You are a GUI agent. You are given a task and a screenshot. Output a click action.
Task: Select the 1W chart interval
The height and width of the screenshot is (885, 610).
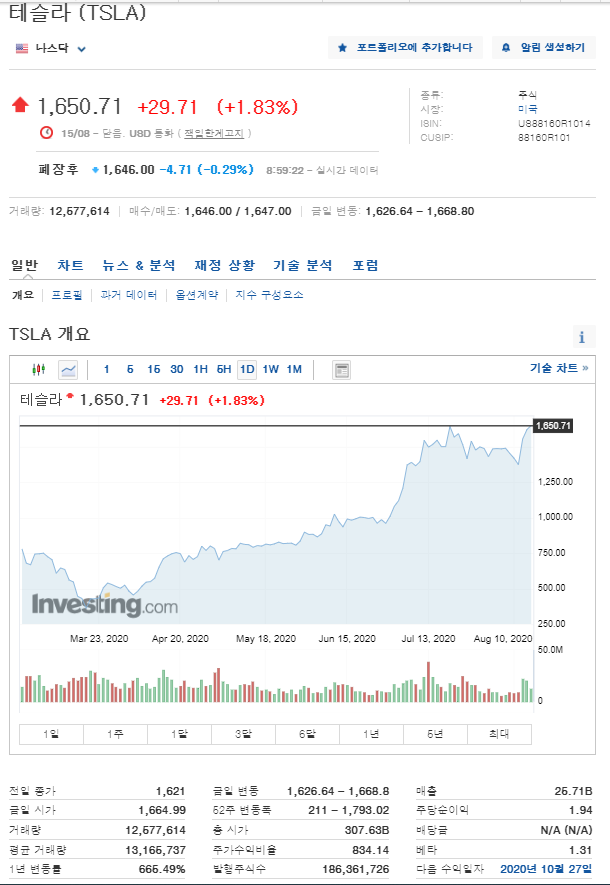click(270, 369)
